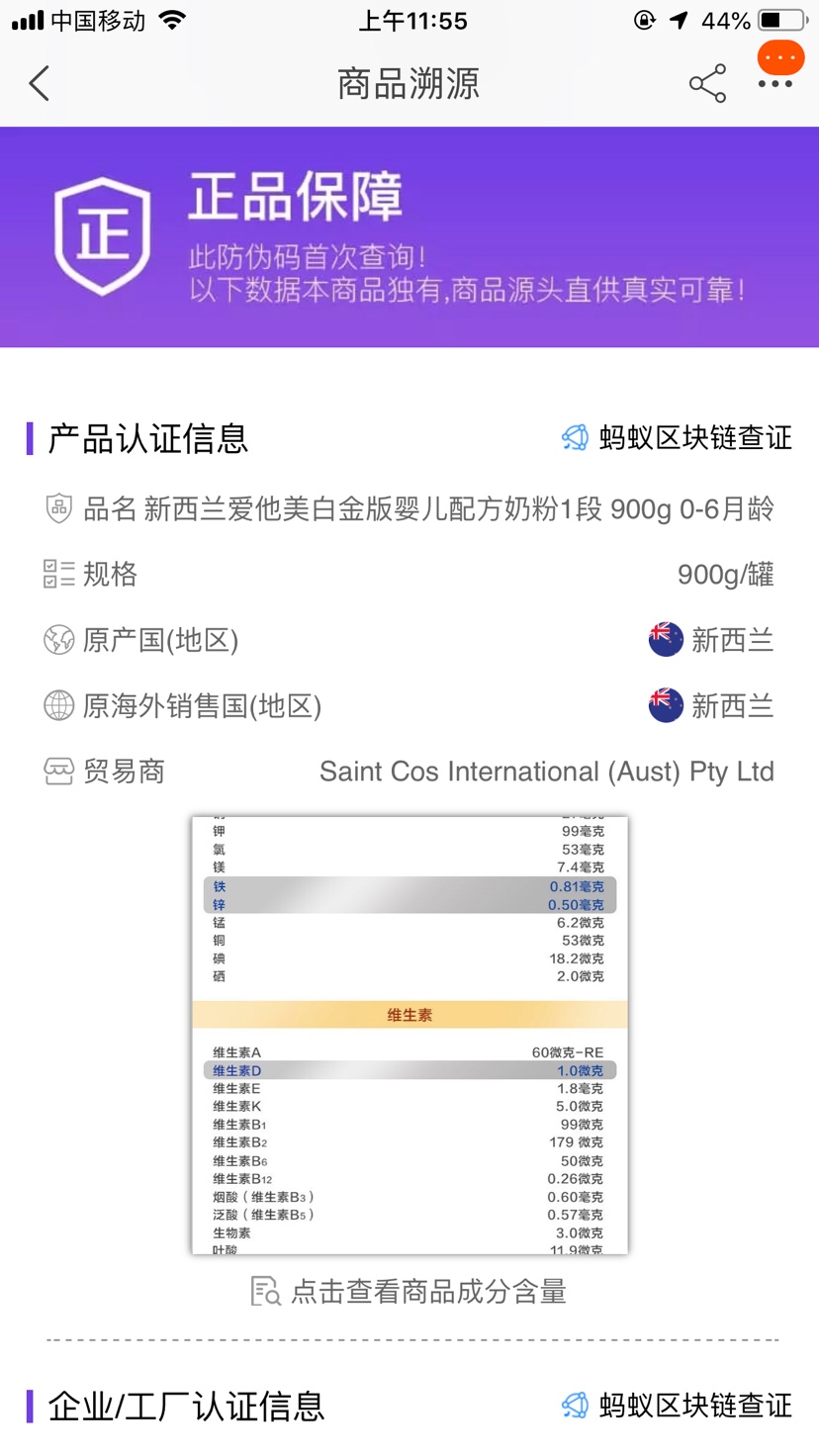Tap 点击查看商品成分含量 to view ingredients
Viewport: 819px width, 1456px height.
(409, 1291)
